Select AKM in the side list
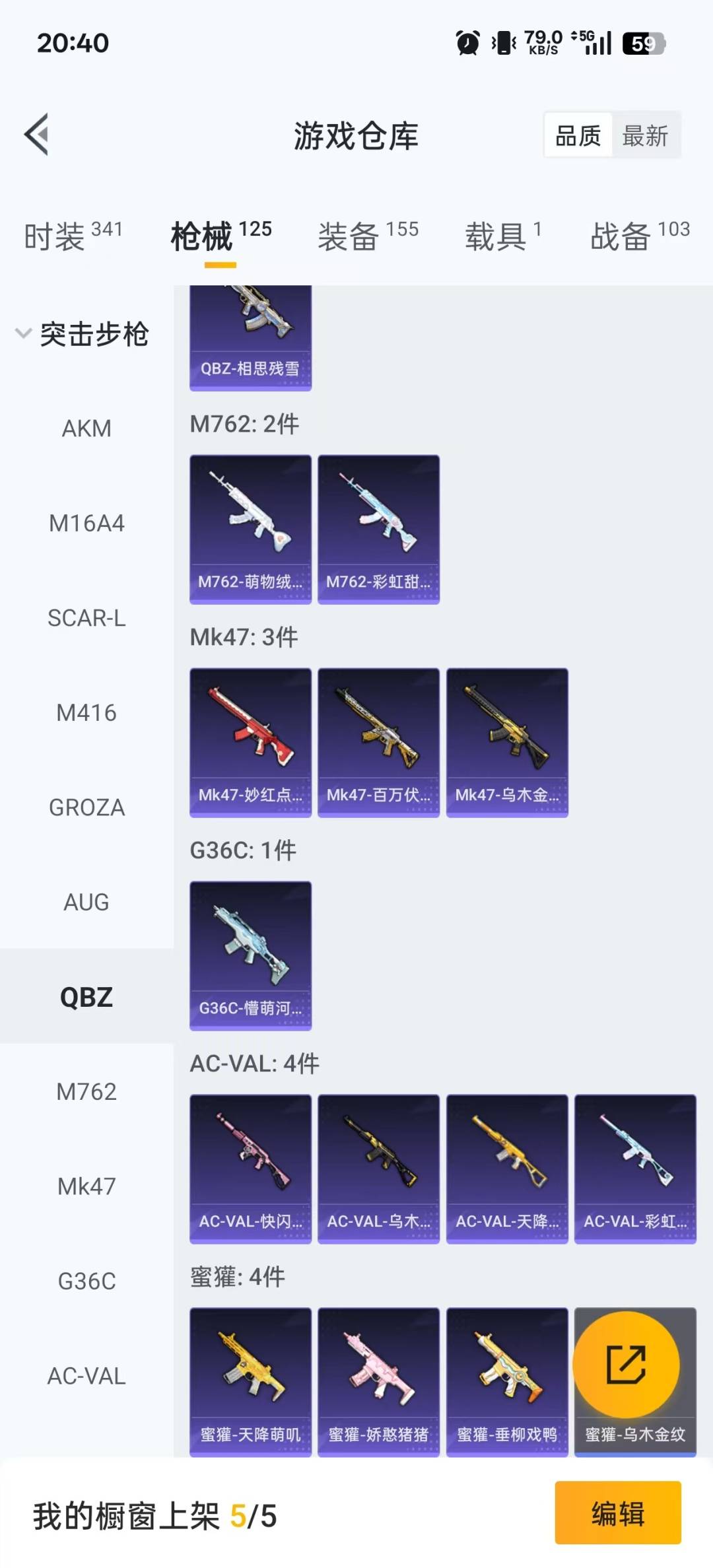Screen dimensions: 713x1568 pyautogui.click(x=86, y=428)
